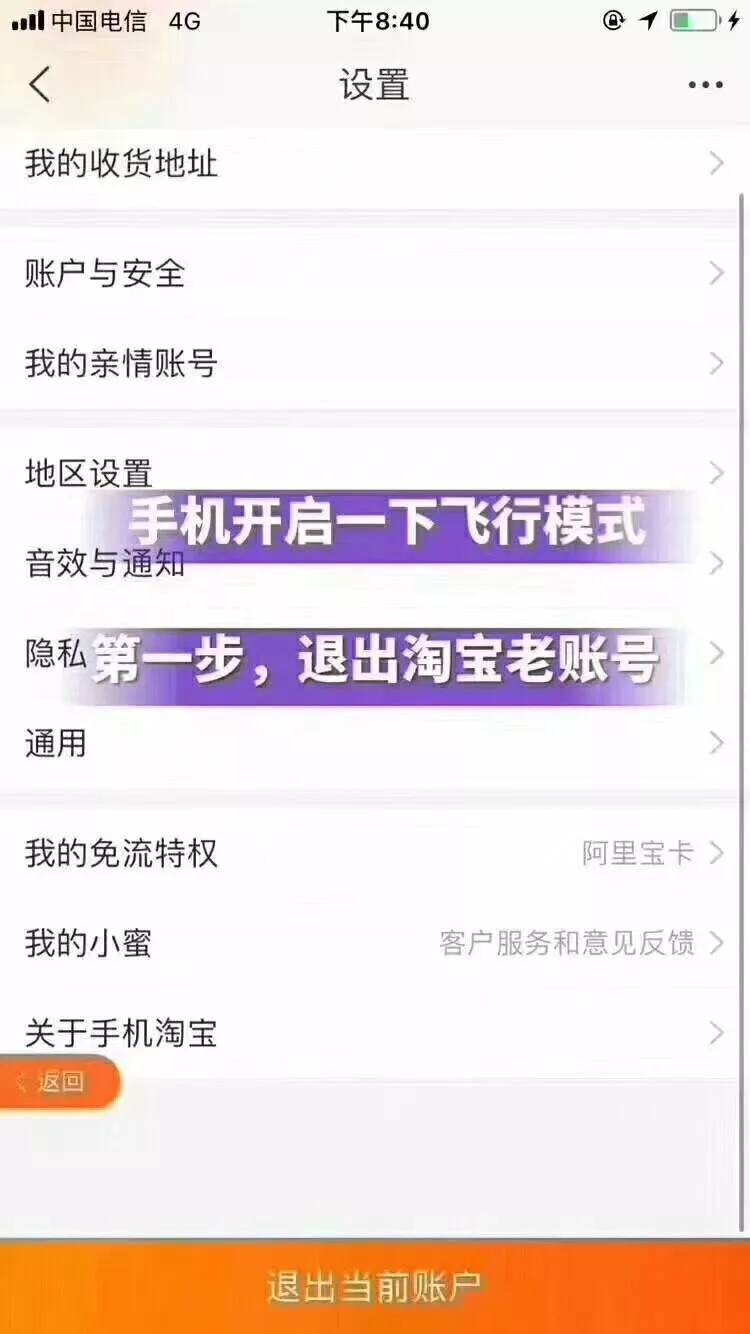Open 我的收货地址 settings
The width and height of the screenshot is (750, 1334).
click(374, 164)
